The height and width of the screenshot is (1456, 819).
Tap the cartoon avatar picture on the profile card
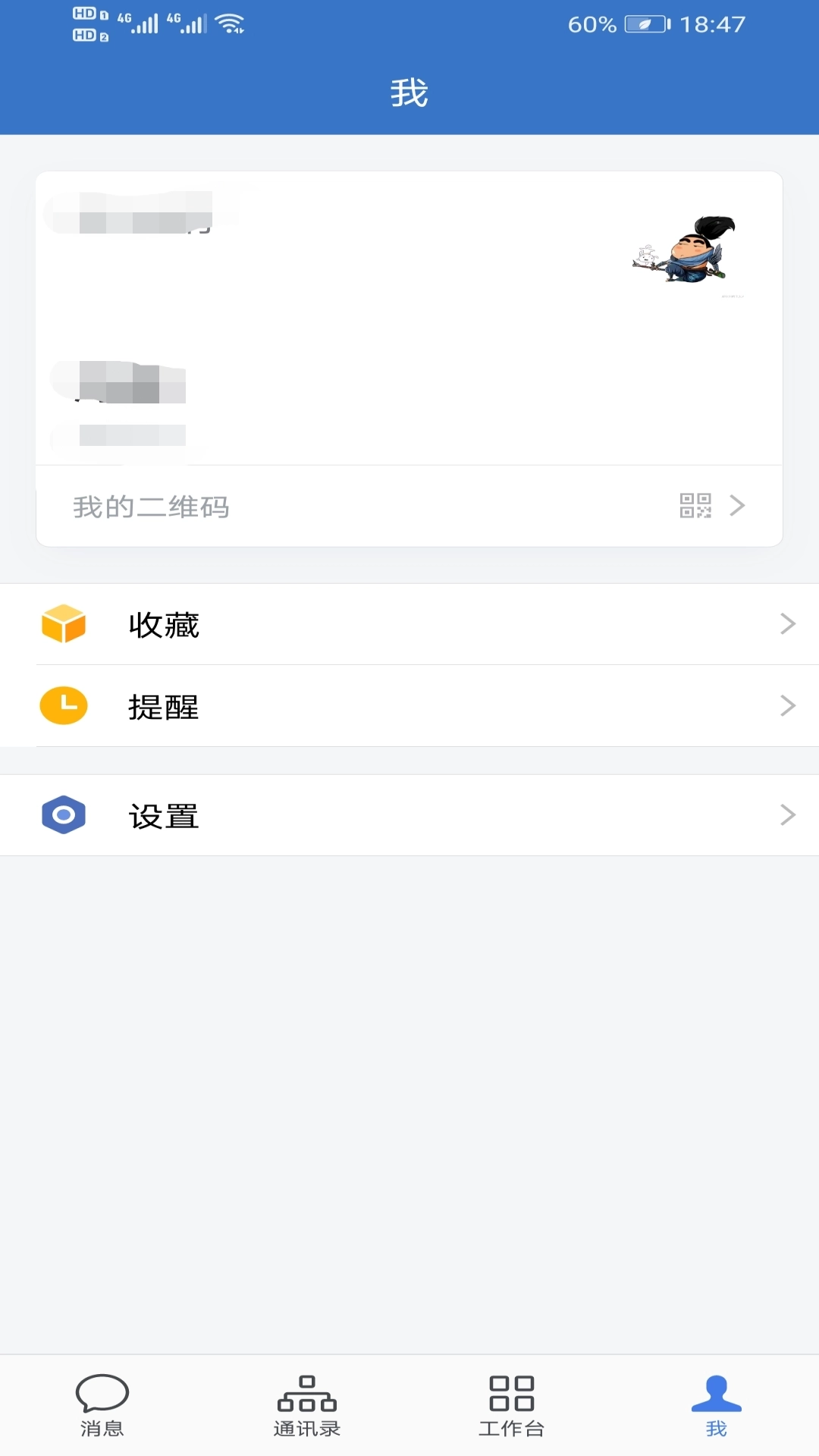[x=681, y=258]
